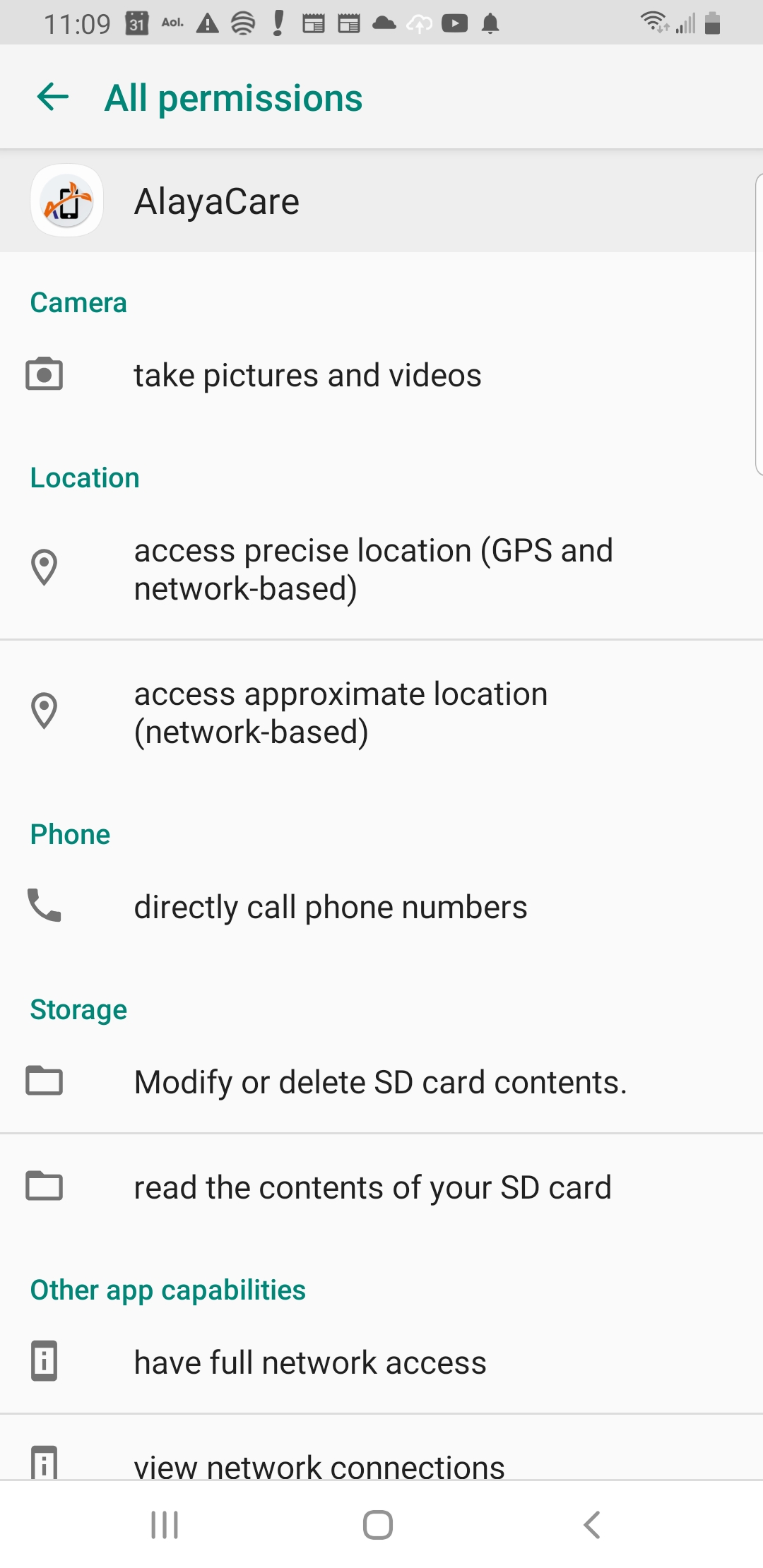Open recent apps from navigation bar
Image resolution: width=763 pixels, height=1568 pixels.
pyautogui.click(x=165, y=1525)
